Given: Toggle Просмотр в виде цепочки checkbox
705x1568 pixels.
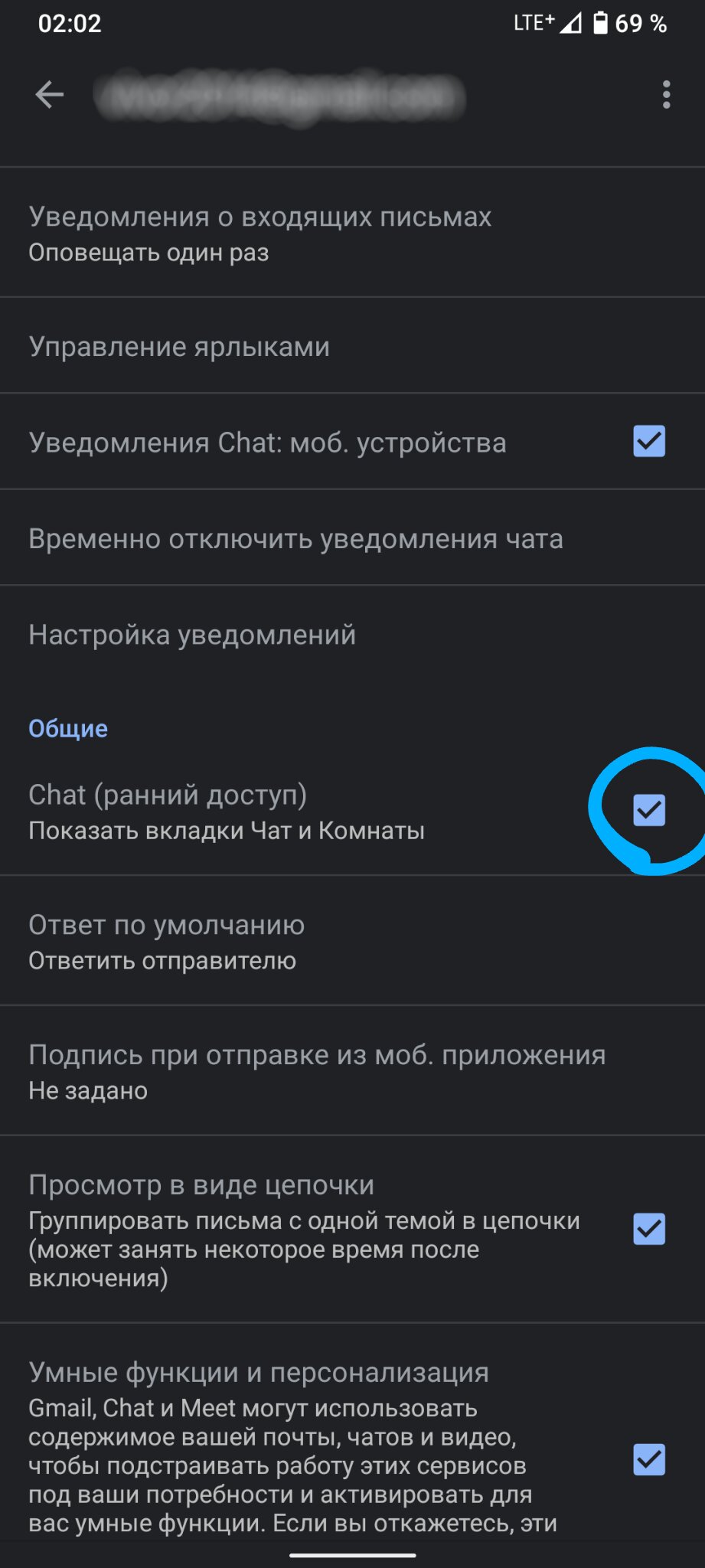Looking at the screenshot, I should tap(649, 1229).
